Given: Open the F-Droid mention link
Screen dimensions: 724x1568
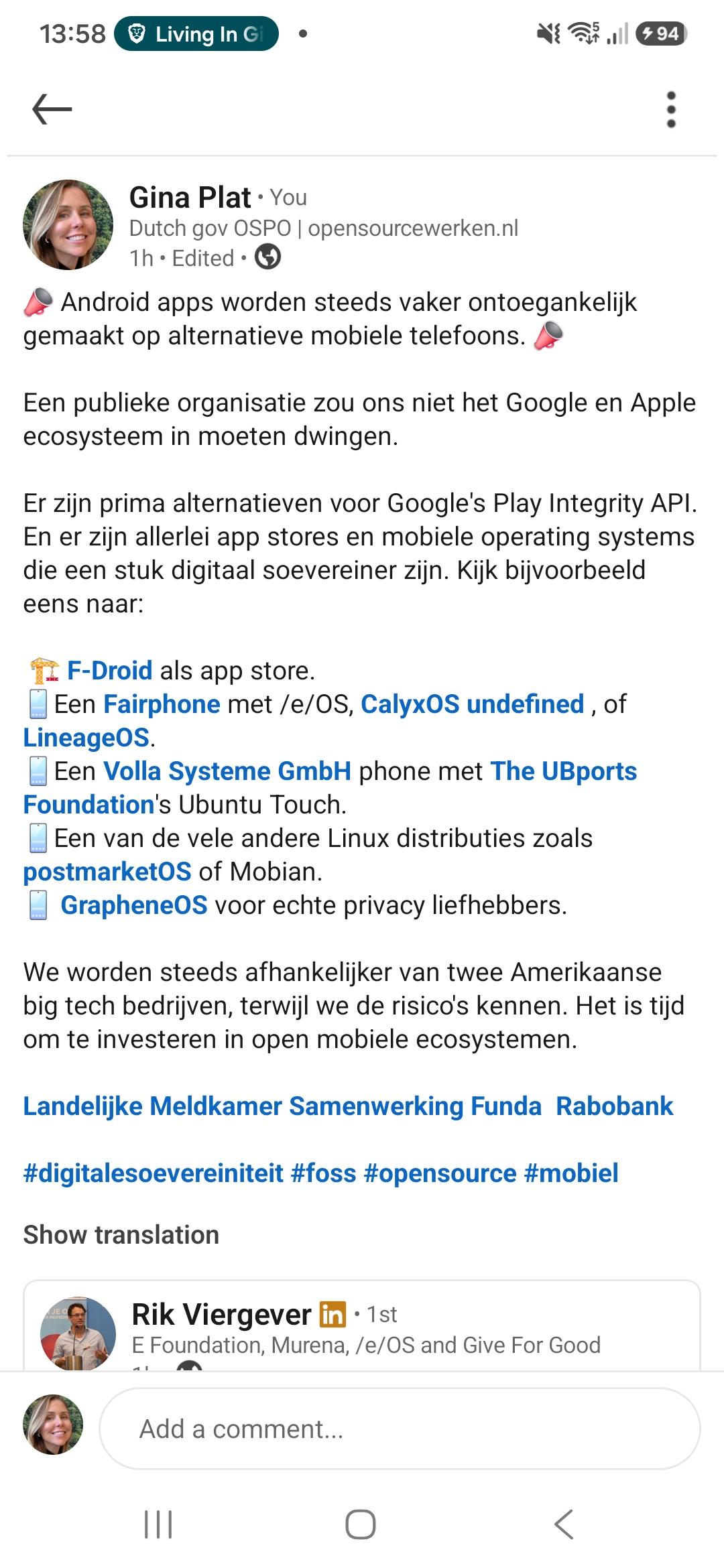Looking at the screenshot, I should point(110,670).
